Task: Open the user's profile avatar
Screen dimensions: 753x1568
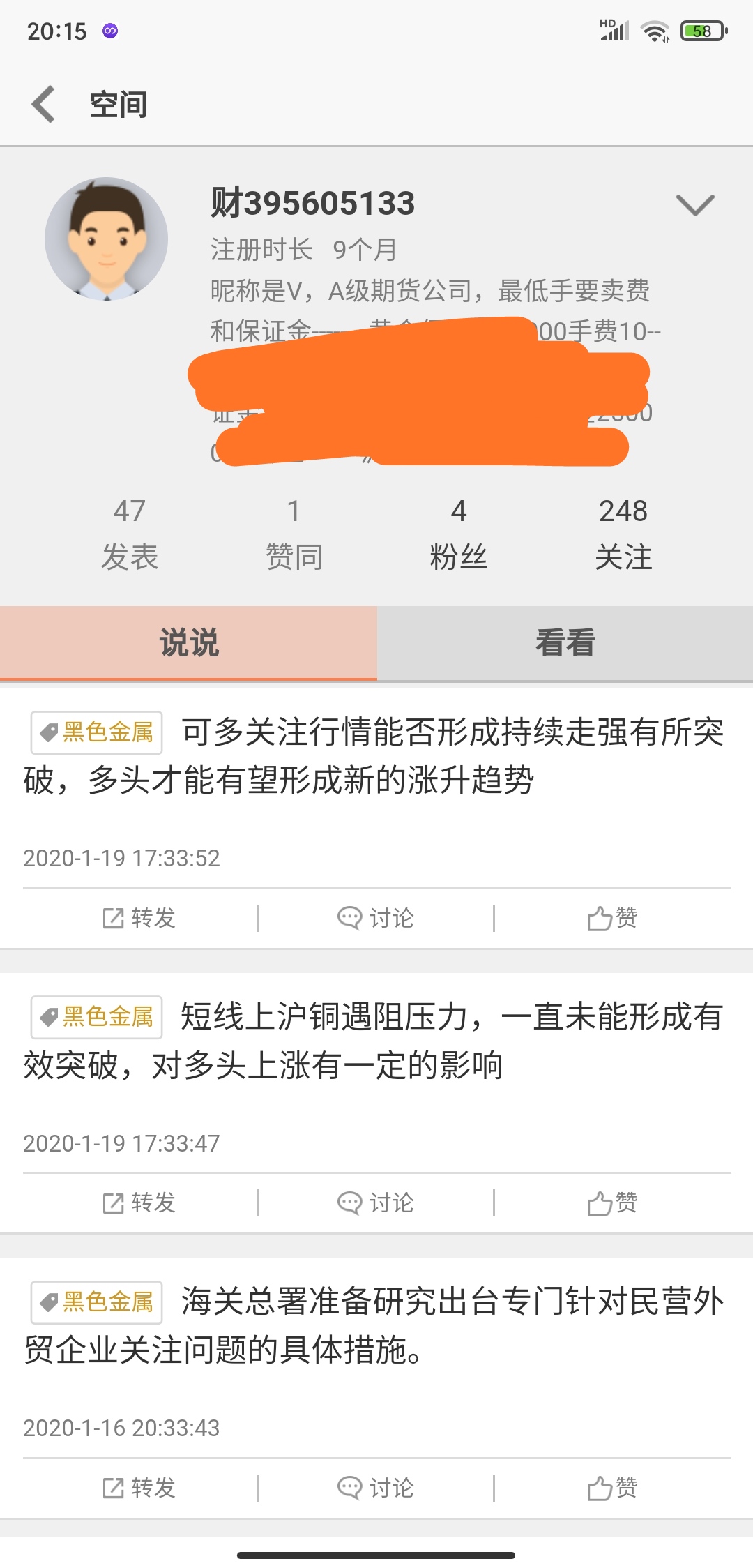Action: coord(106,239)
